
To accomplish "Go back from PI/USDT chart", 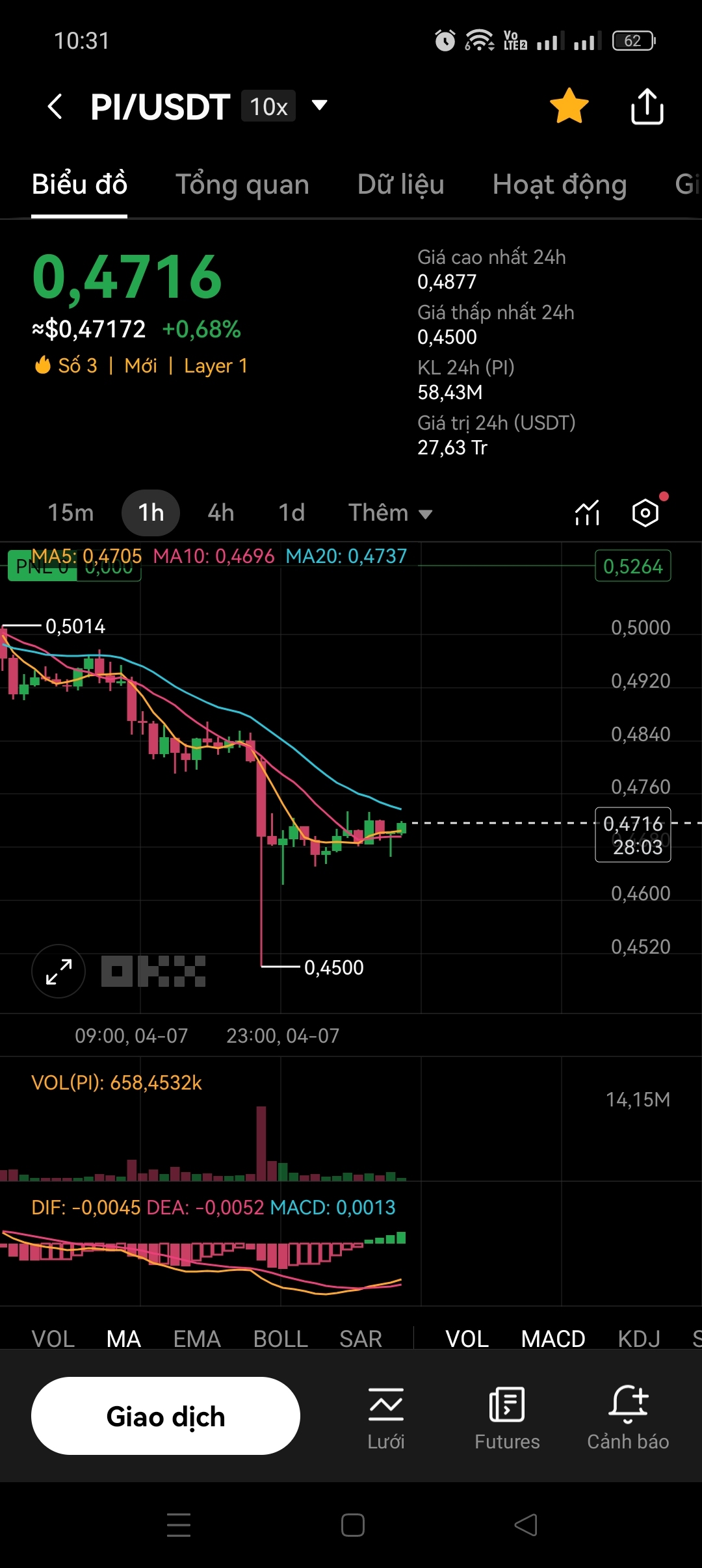I will tap(55, 106).
